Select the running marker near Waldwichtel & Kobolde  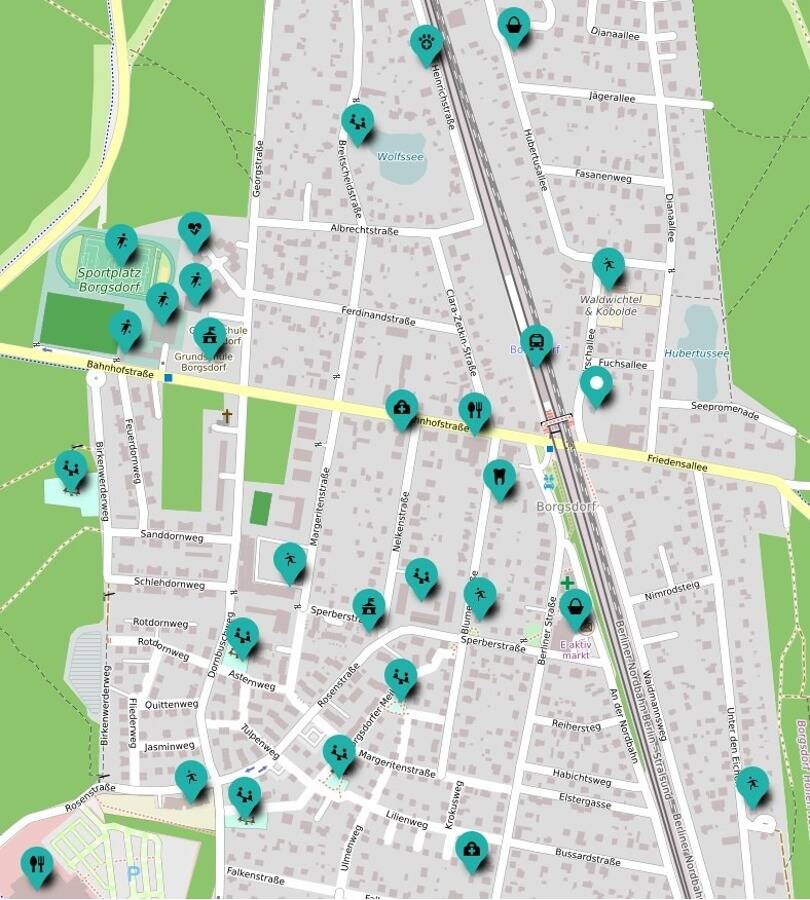point(608,265)
